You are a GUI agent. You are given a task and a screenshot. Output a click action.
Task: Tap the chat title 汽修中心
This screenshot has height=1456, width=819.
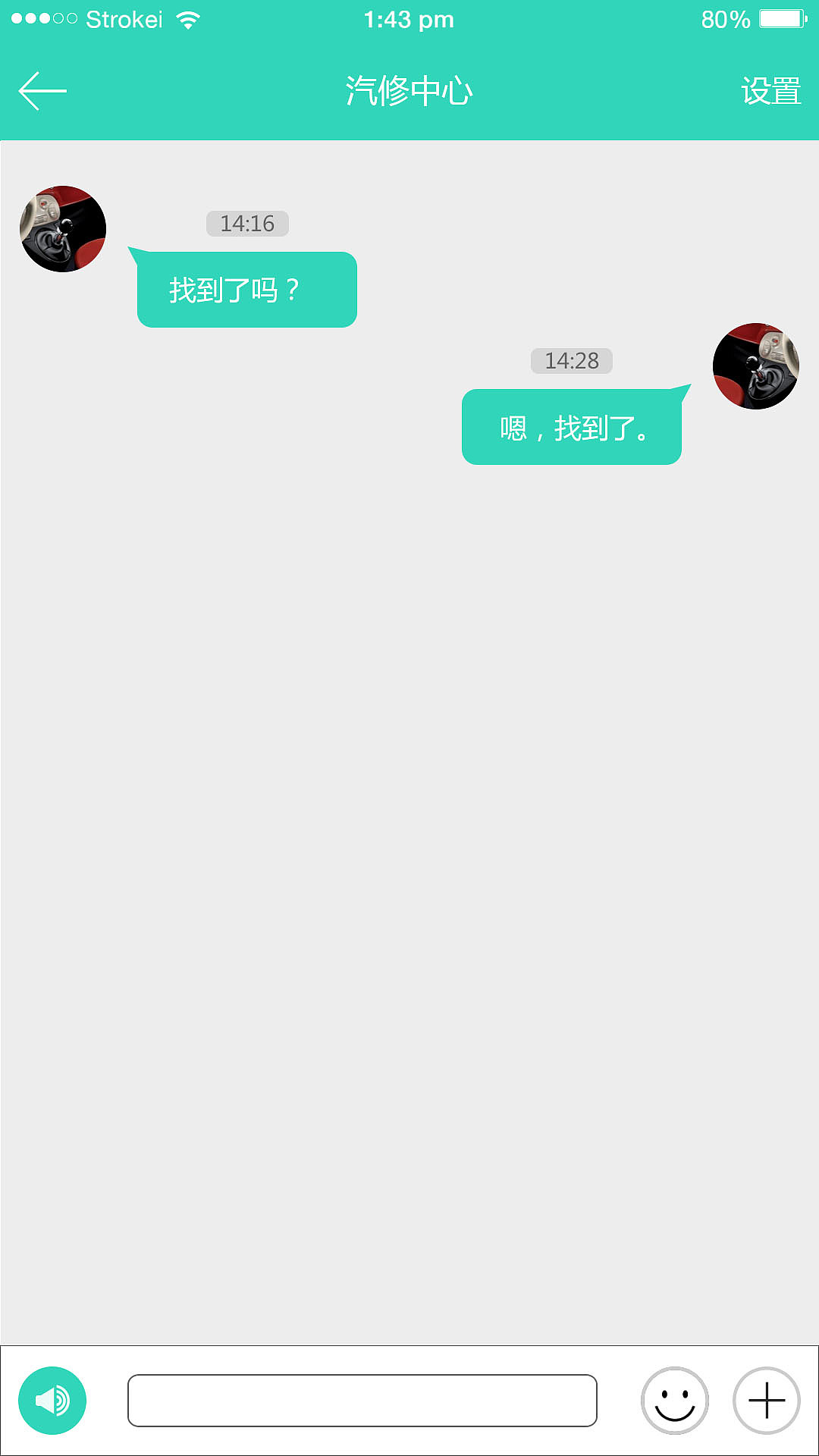pyautogui.click(x=409, y=91)
